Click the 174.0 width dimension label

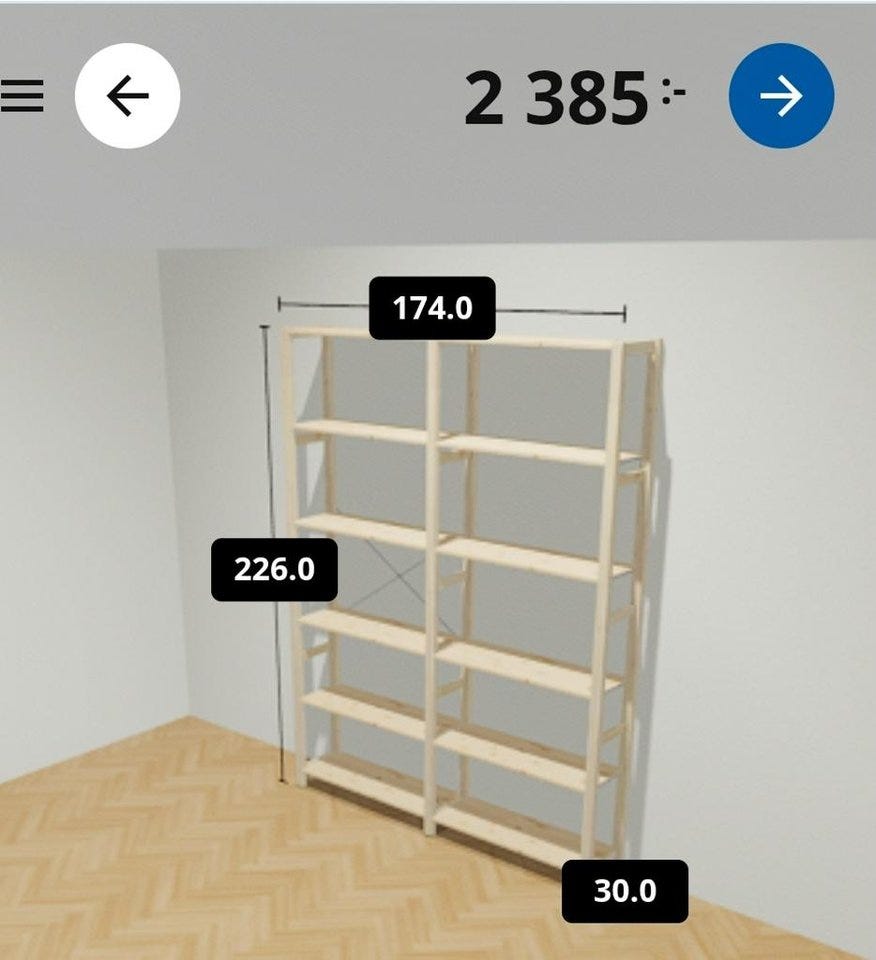click(x=432, y=308)
